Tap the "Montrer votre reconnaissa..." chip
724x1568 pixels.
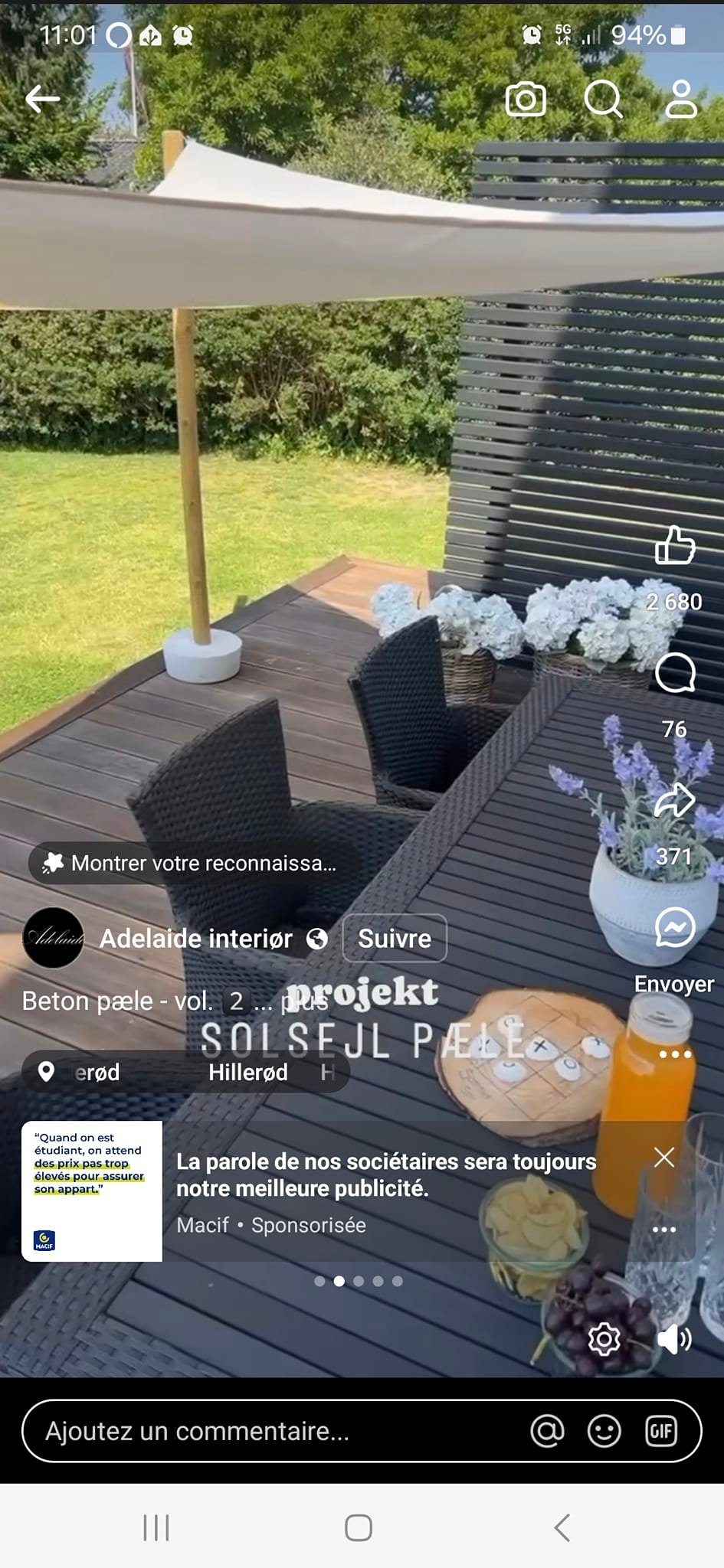point(190,863)
